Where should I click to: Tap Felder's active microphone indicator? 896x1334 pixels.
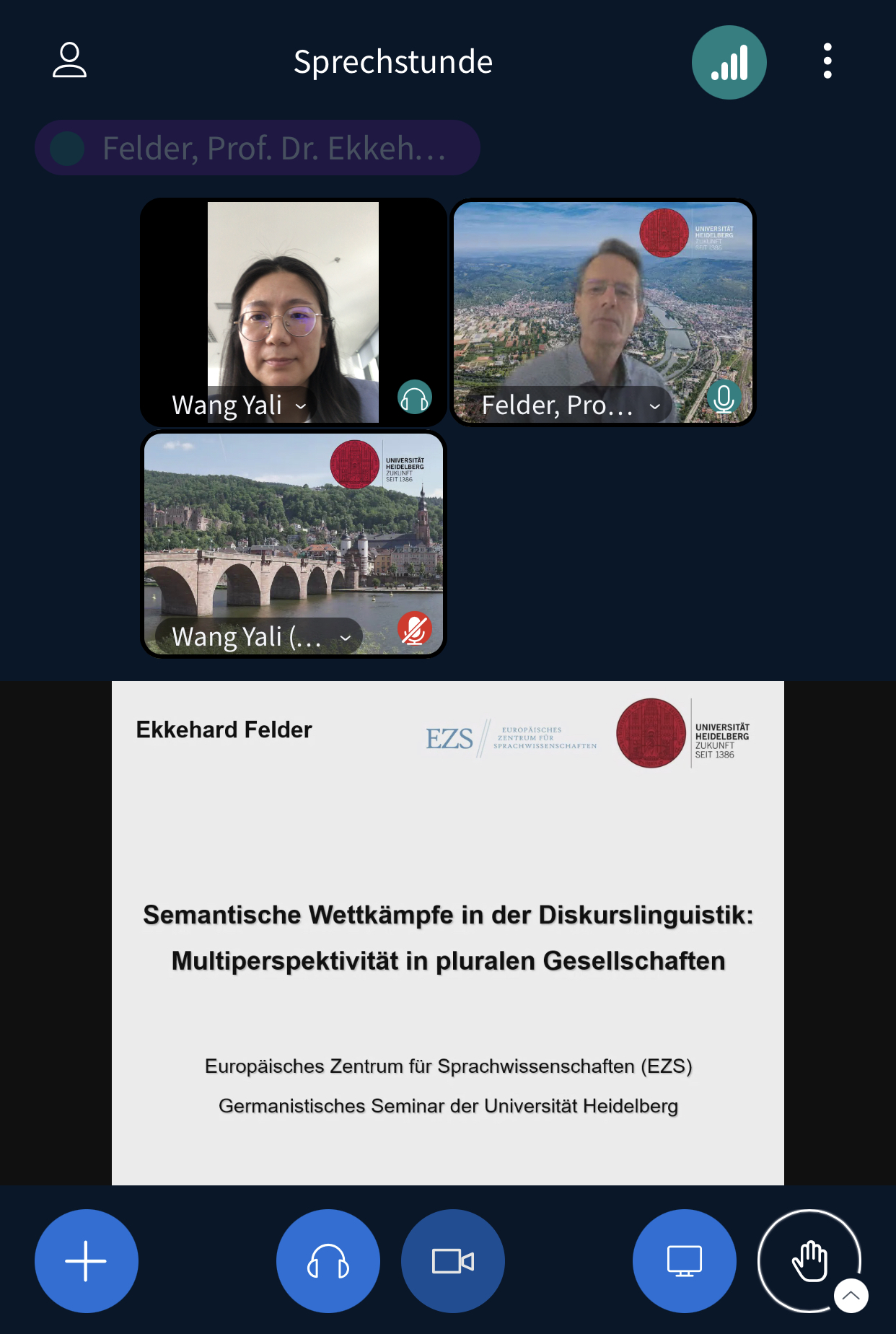(724, 397)
